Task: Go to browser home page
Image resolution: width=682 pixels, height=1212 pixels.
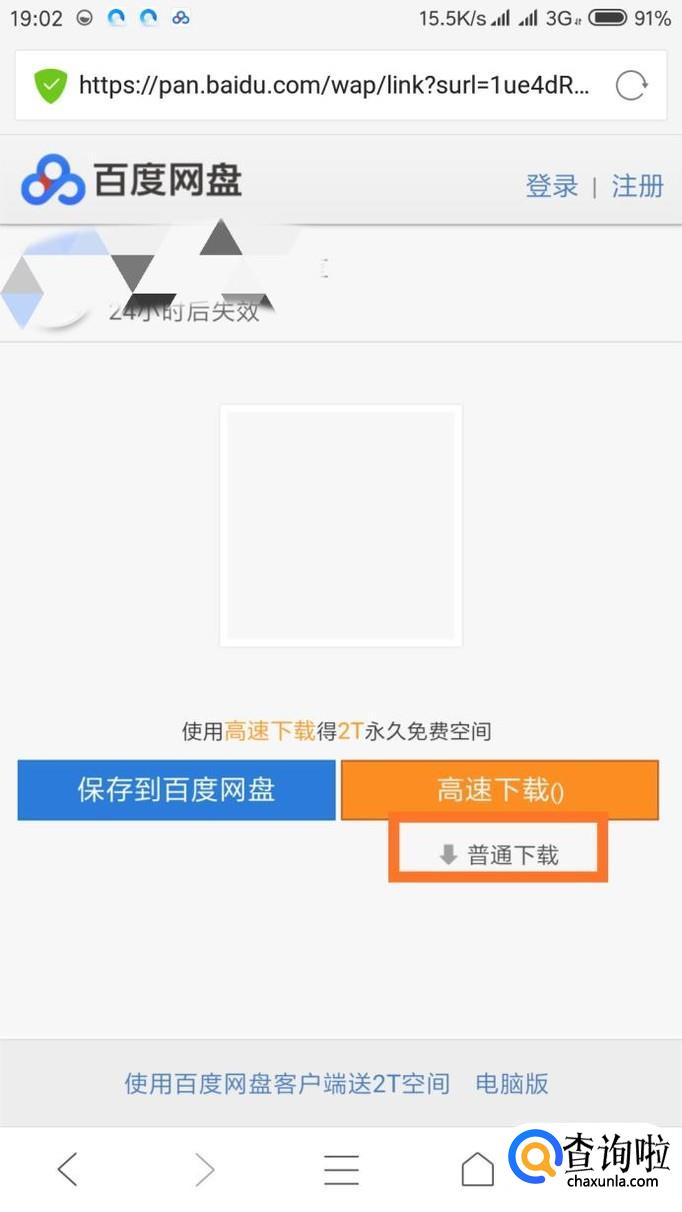Action: coord(477,1168)
